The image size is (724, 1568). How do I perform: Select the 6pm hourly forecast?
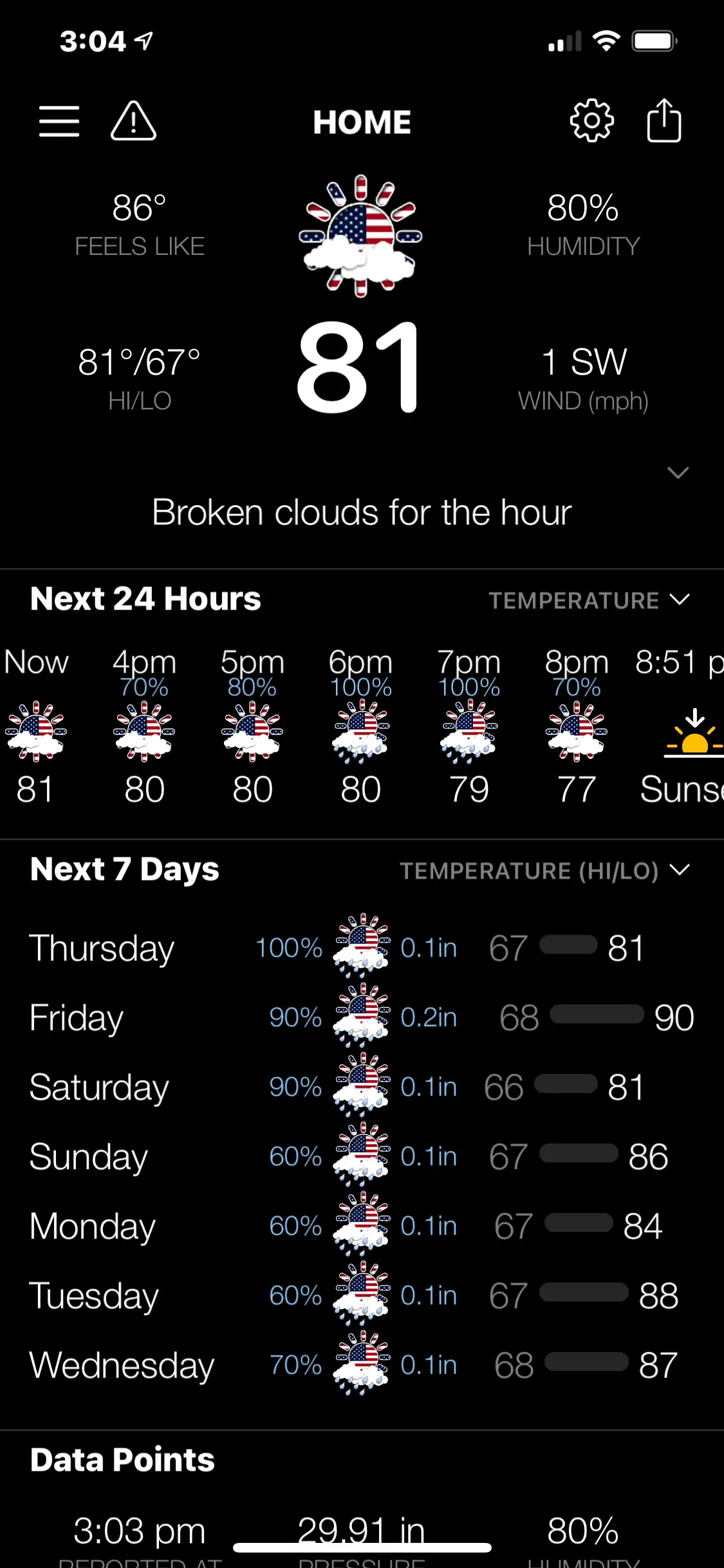coord(360,727)
